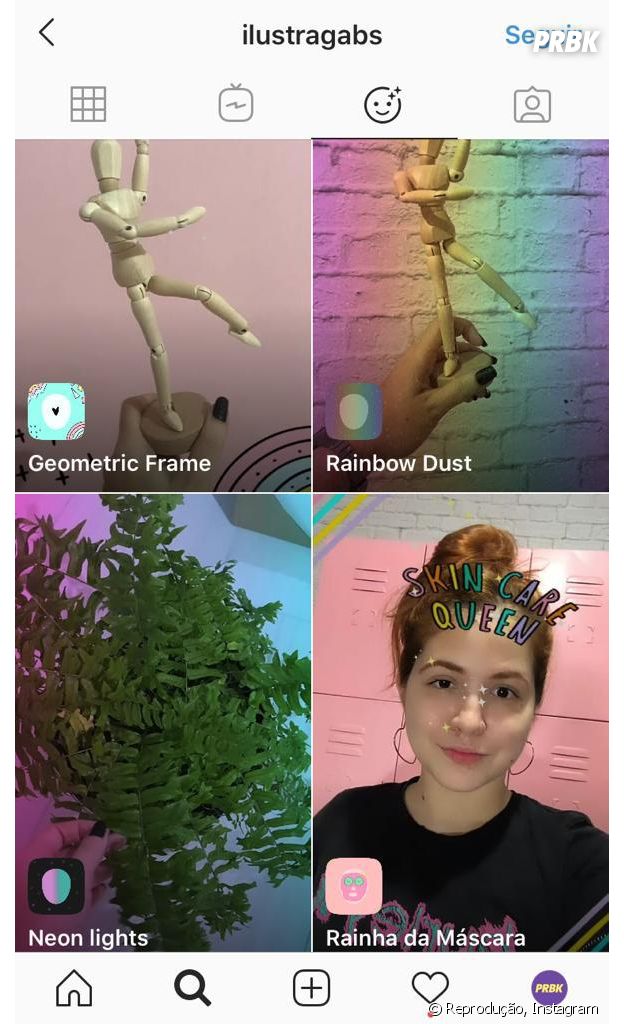624x1024 pixels.
Task: Switch to the IGTV tab
Action: point(236,104)
